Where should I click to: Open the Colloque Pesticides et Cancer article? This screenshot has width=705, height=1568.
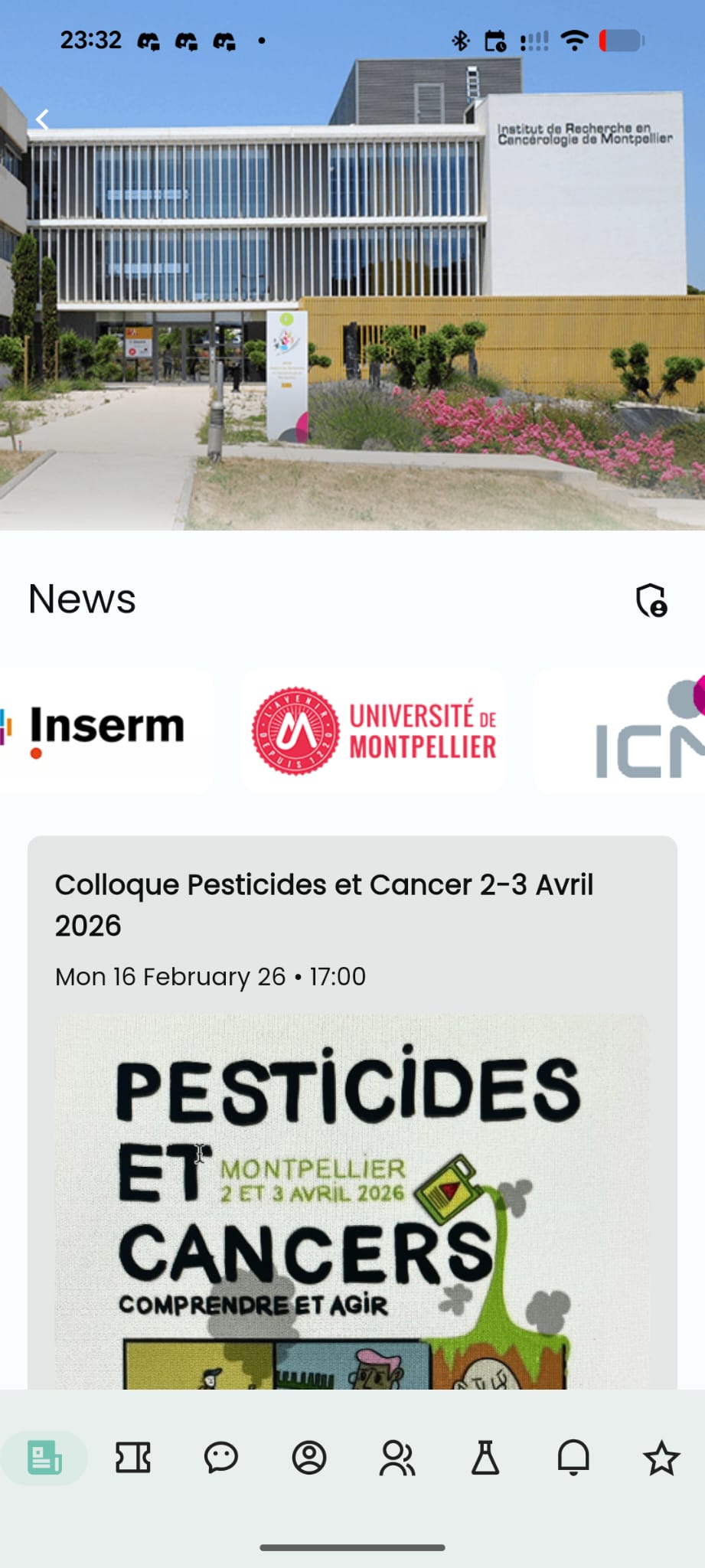[x=325, y=904]
